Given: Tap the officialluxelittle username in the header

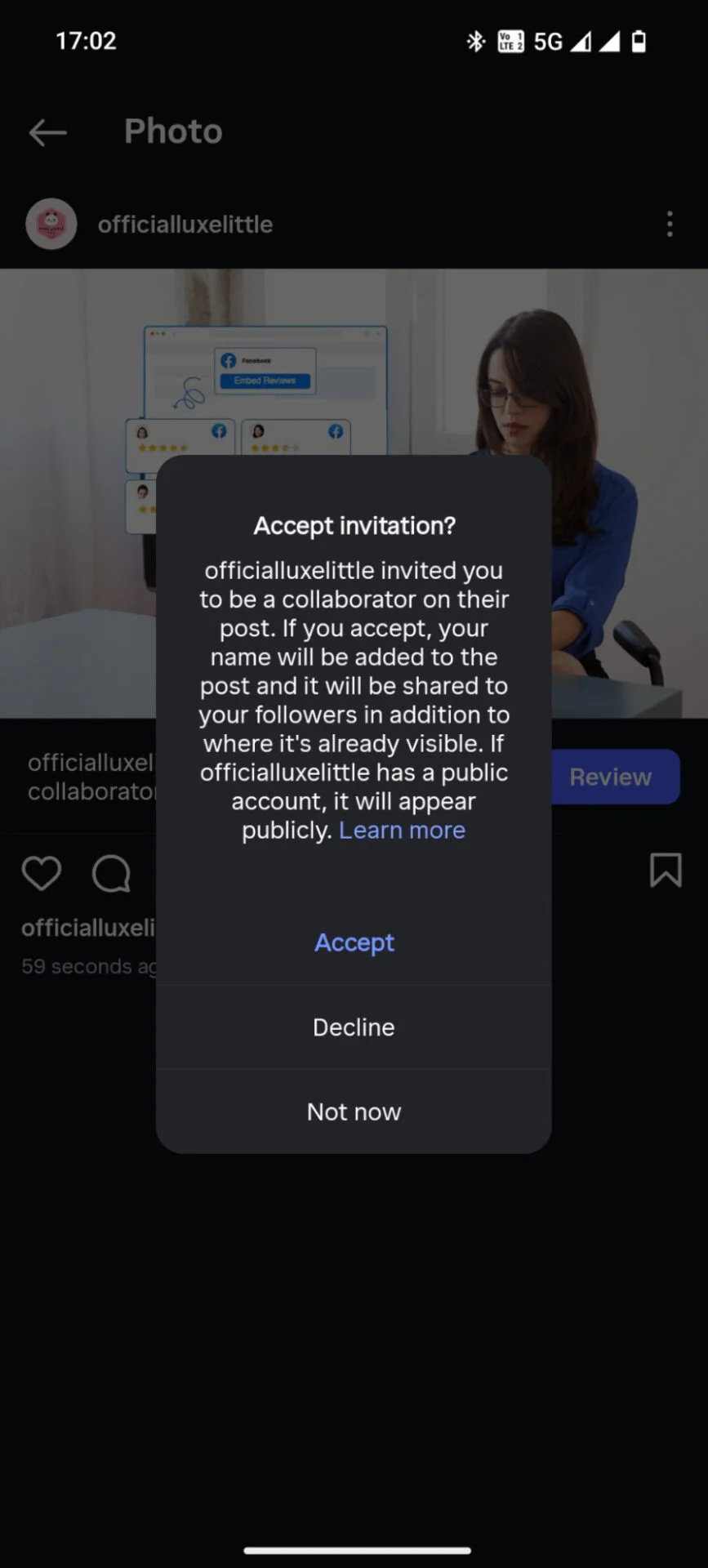Looking at the screenshot, I should coord(185,224).
